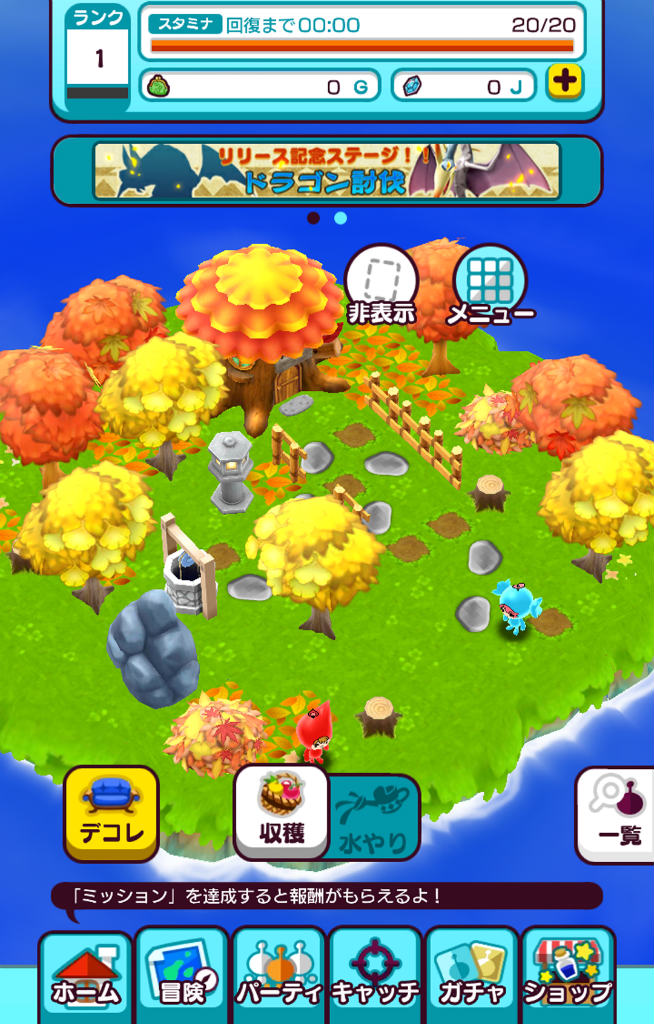Open the ガチャ gacha tab

click(471, 975)
